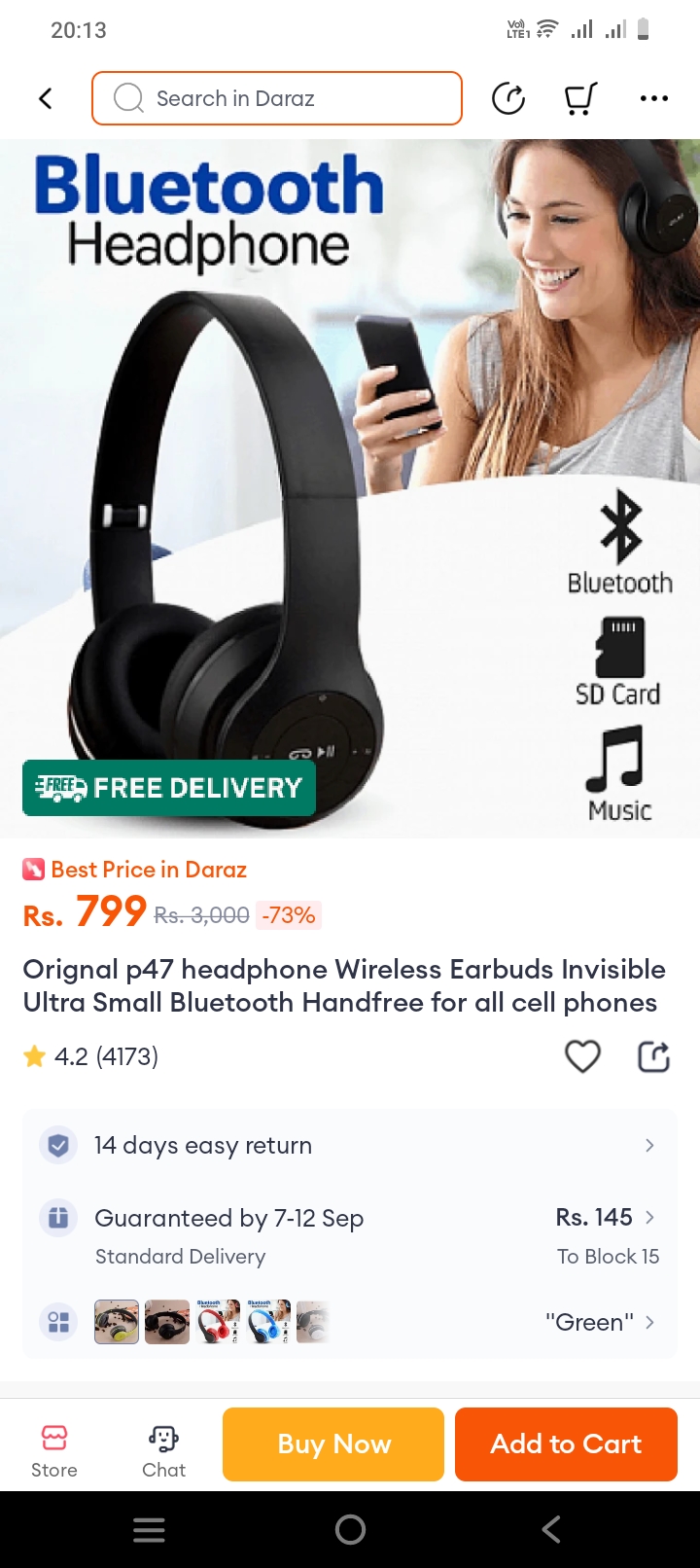Go back using the top arrow
The height and width of the screenshot is (1568, 700).
pyautogui.click(x=45, y=98)
